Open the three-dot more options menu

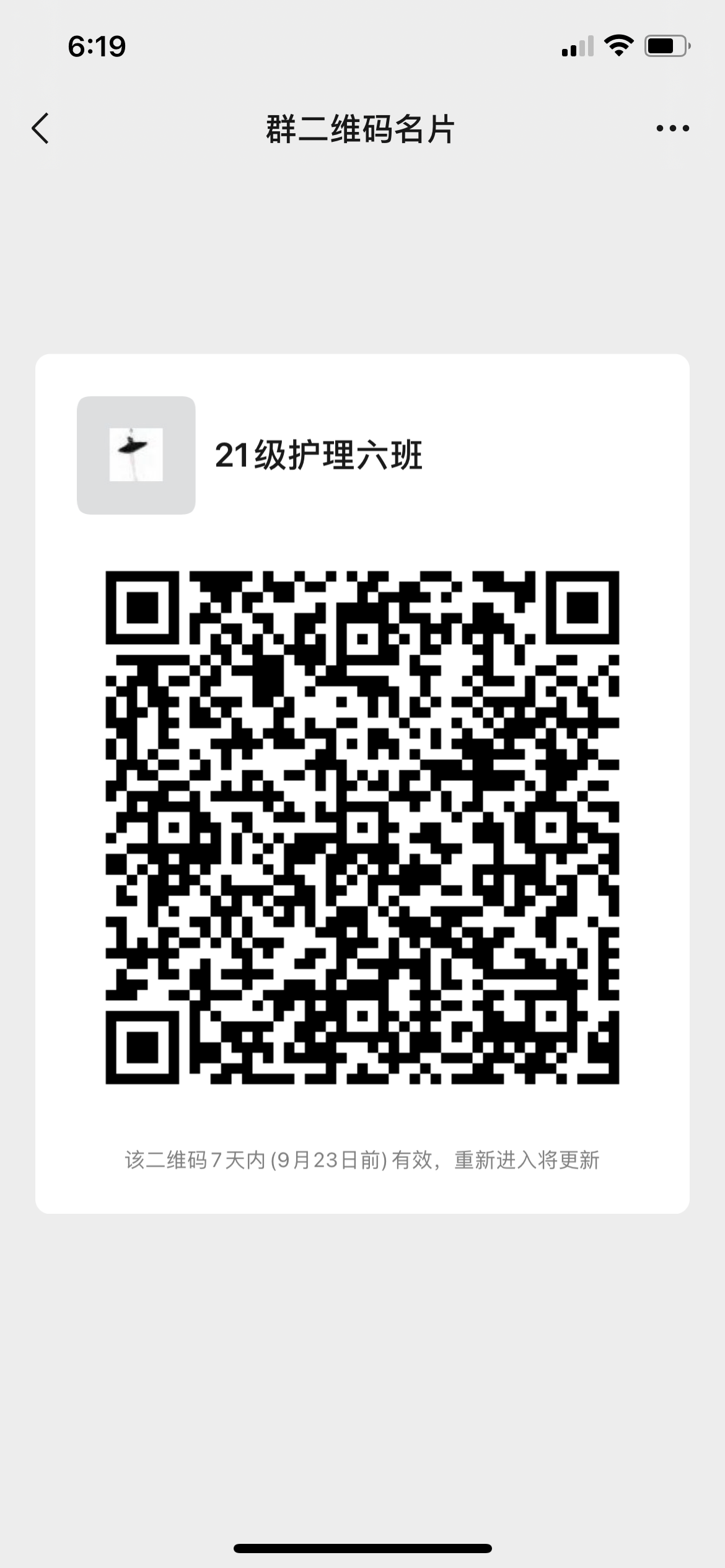click(672, 129)
